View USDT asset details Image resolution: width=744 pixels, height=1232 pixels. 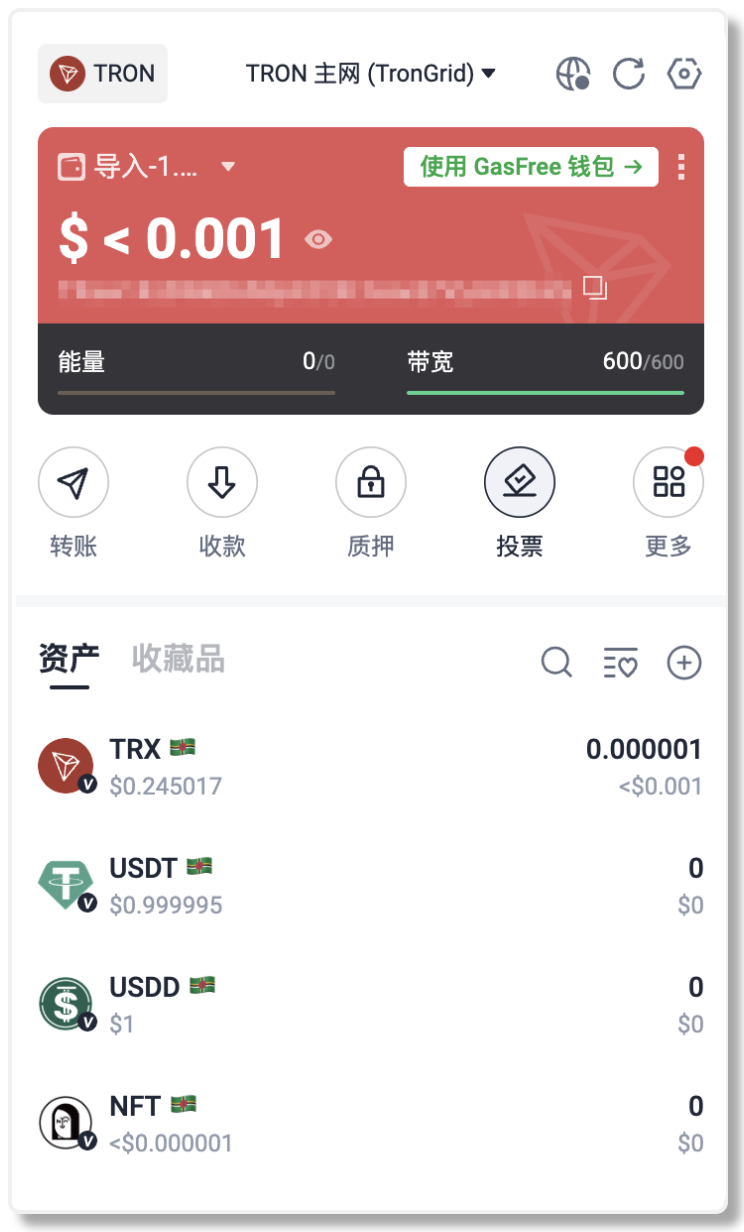click(370, 886)
